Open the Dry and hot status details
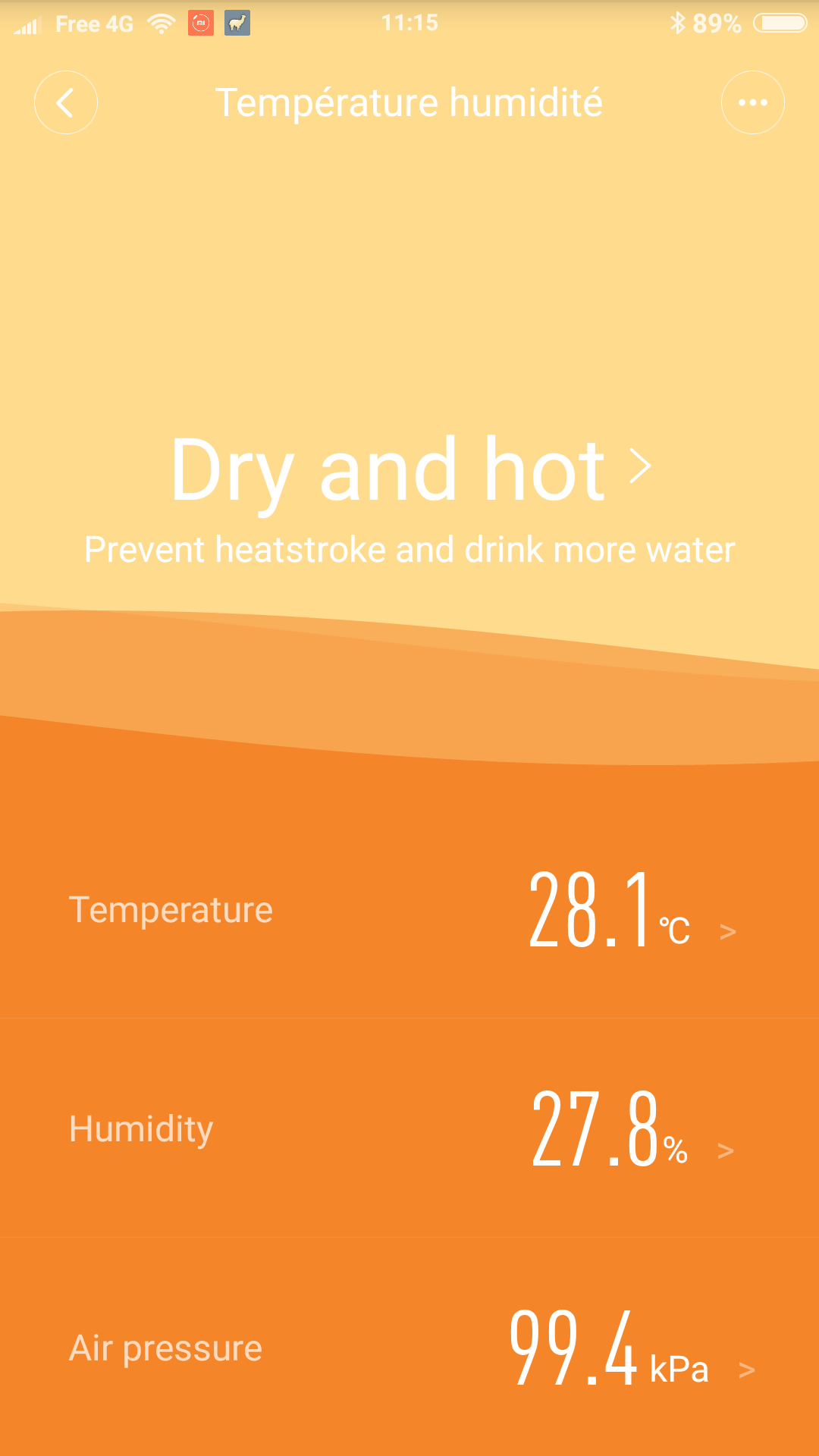Viewport: 819px width, 1456px height. coord(410,470)
